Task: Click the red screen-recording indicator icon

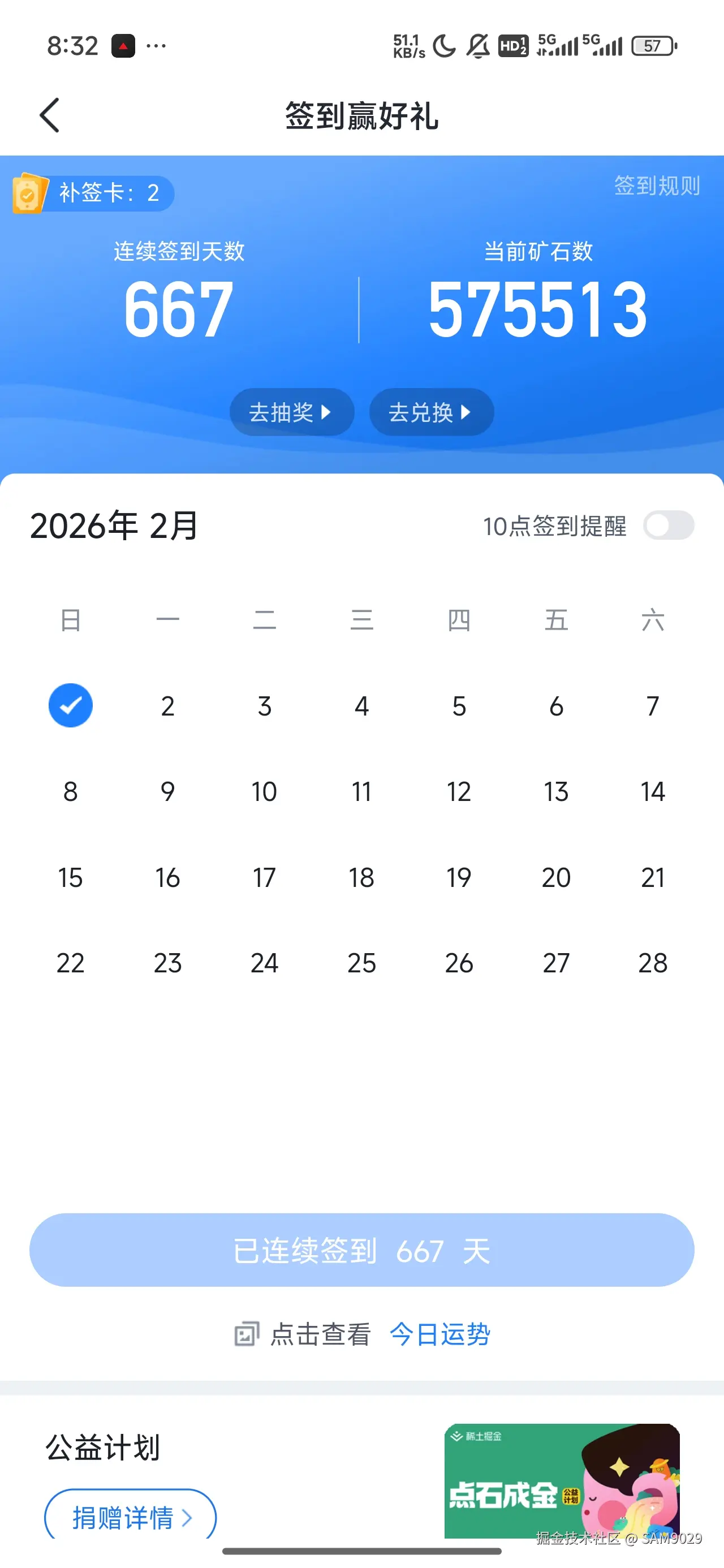Action: tap(124, 45)
